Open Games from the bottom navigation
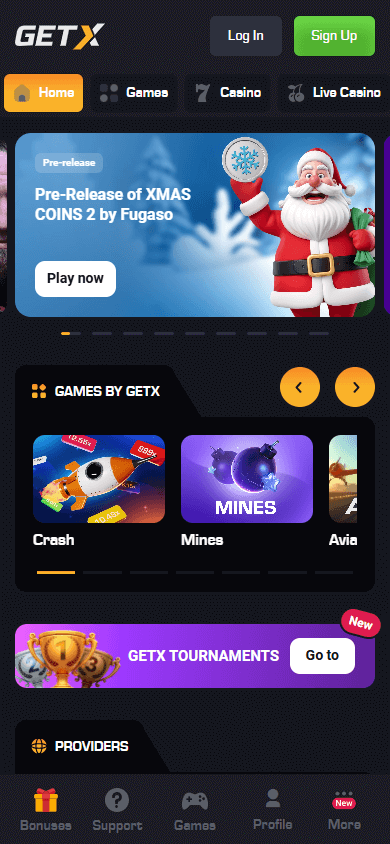This screenshot has width=390, height=844. tap(195, 810)
